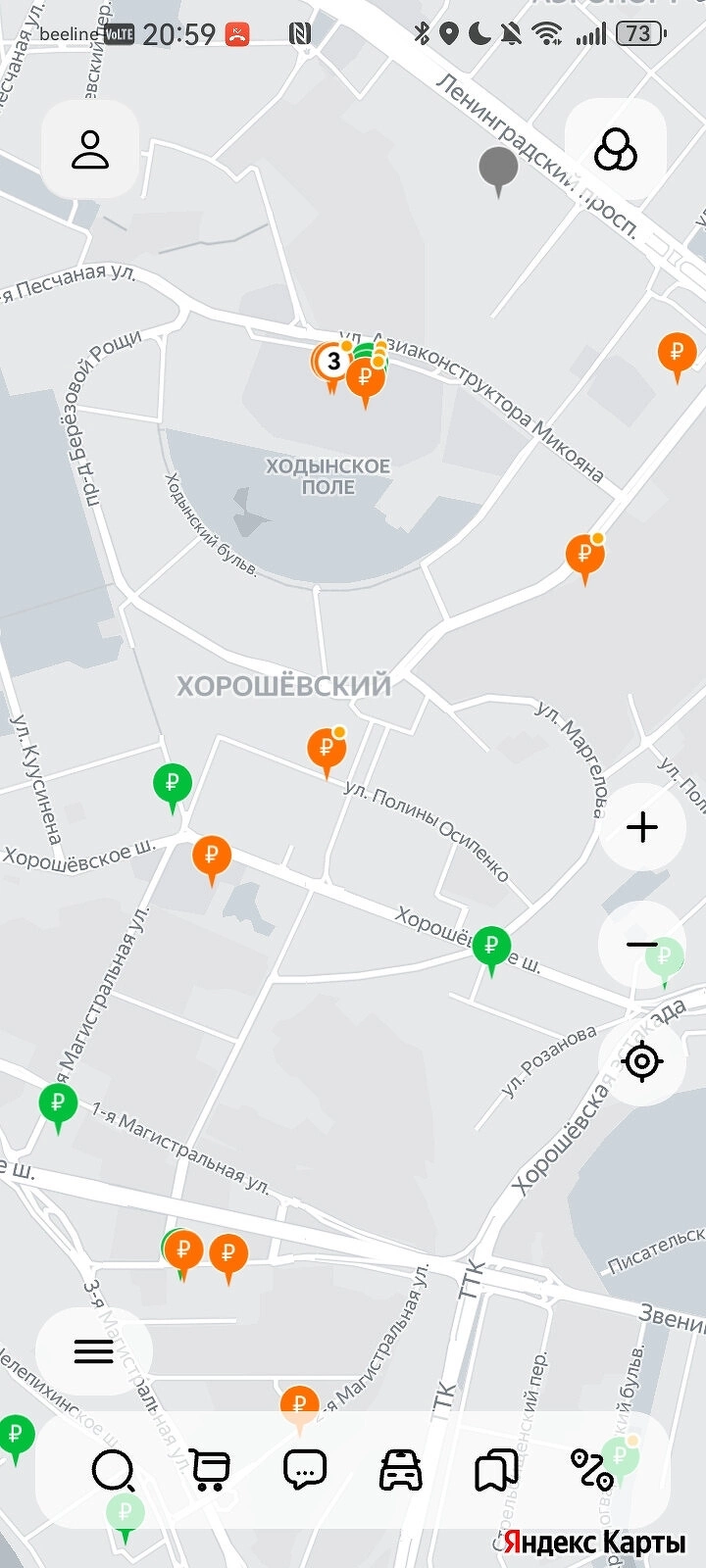
Task: Open the map layers selector
Action: click(616, 150)
